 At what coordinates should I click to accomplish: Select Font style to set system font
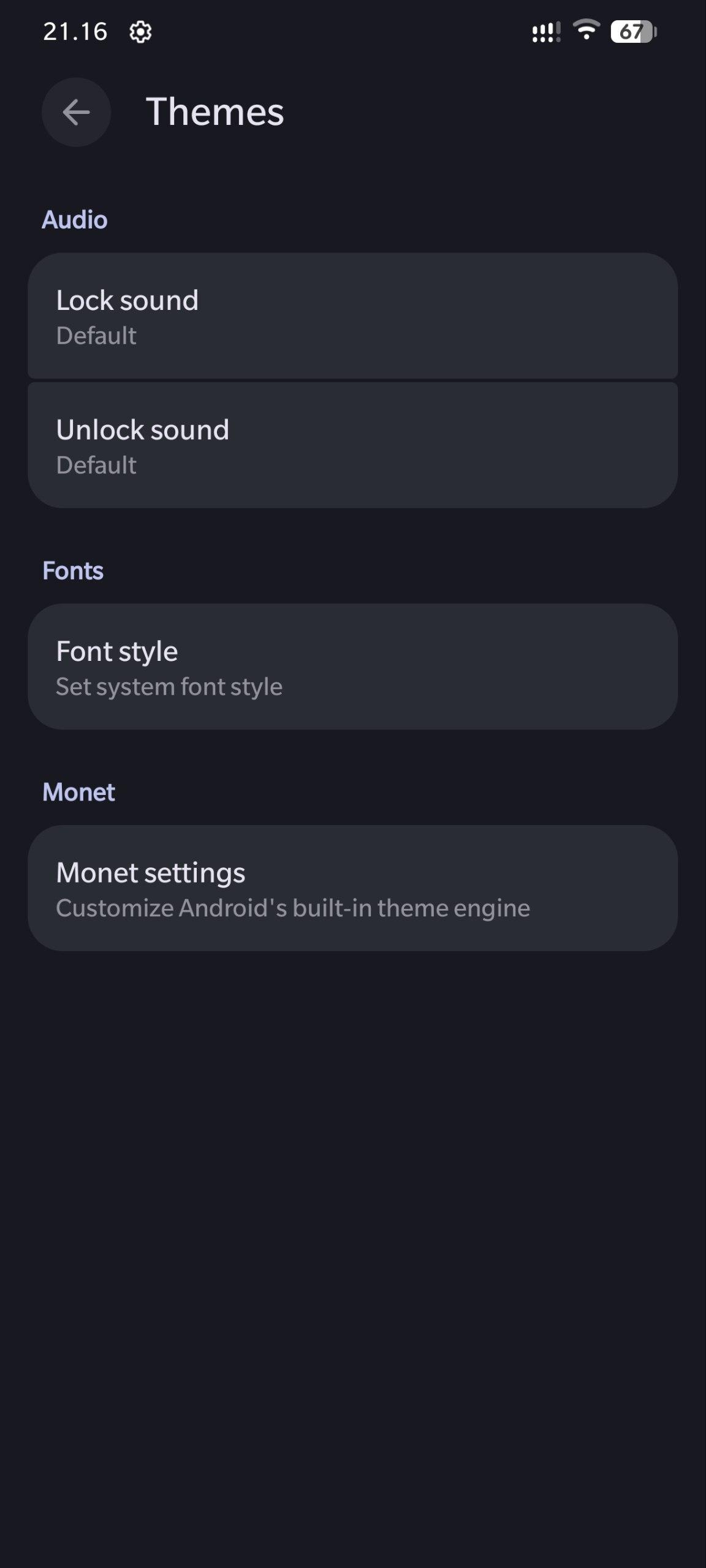pyautogui.click(x=352, y=667)
